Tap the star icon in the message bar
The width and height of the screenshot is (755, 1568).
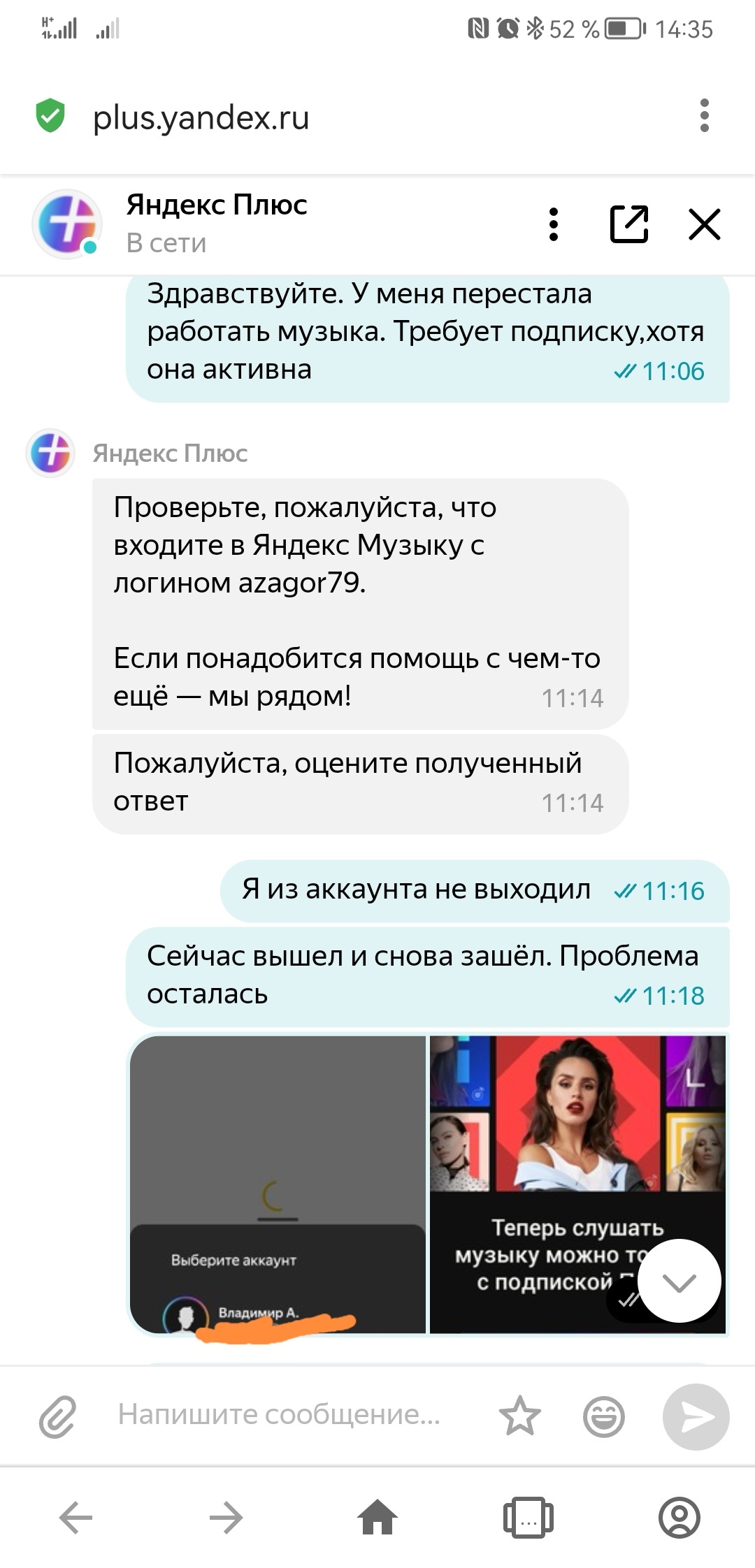tap(520, 1416)
